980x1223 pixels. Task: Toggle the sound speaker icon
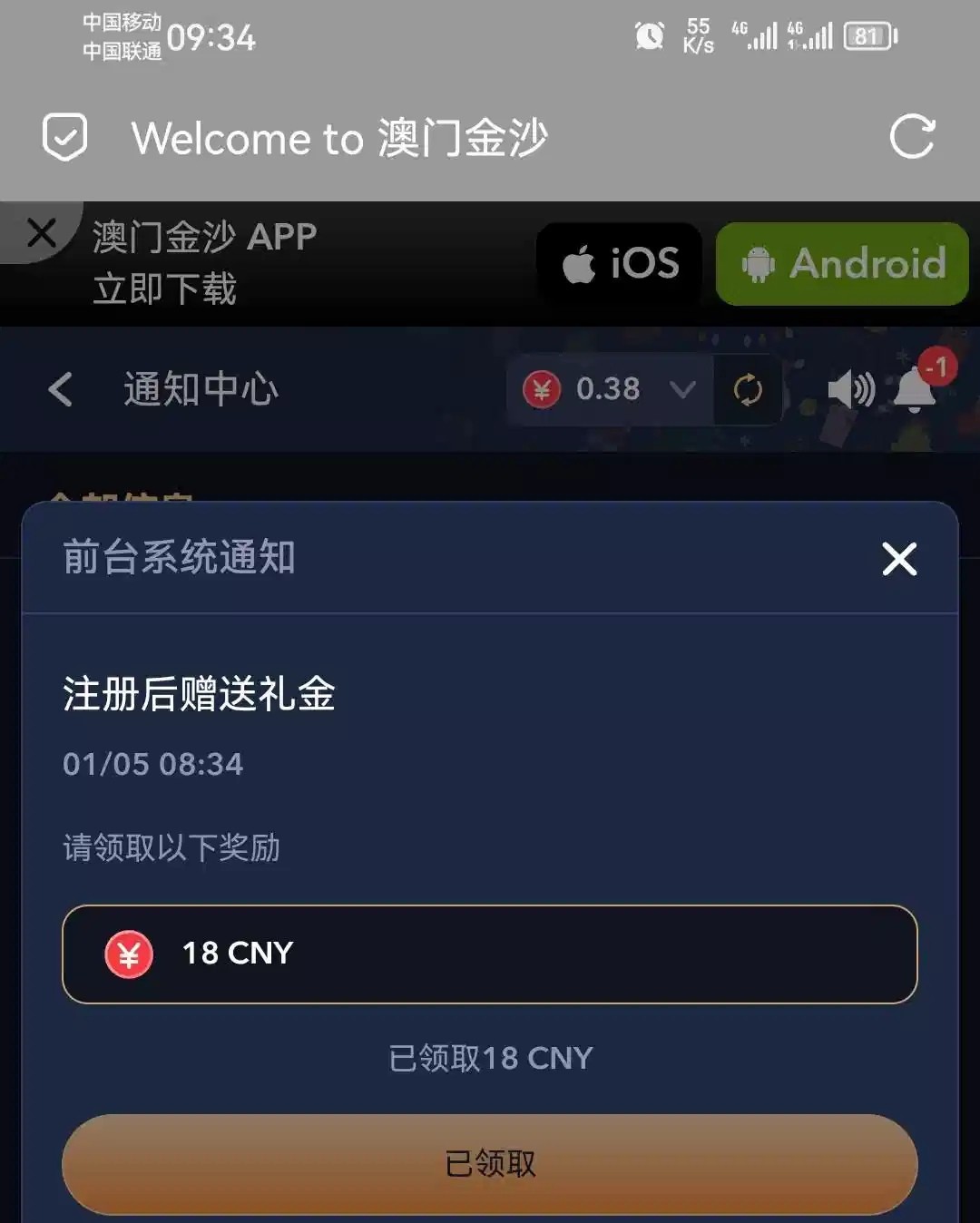(x=850, y=390)
